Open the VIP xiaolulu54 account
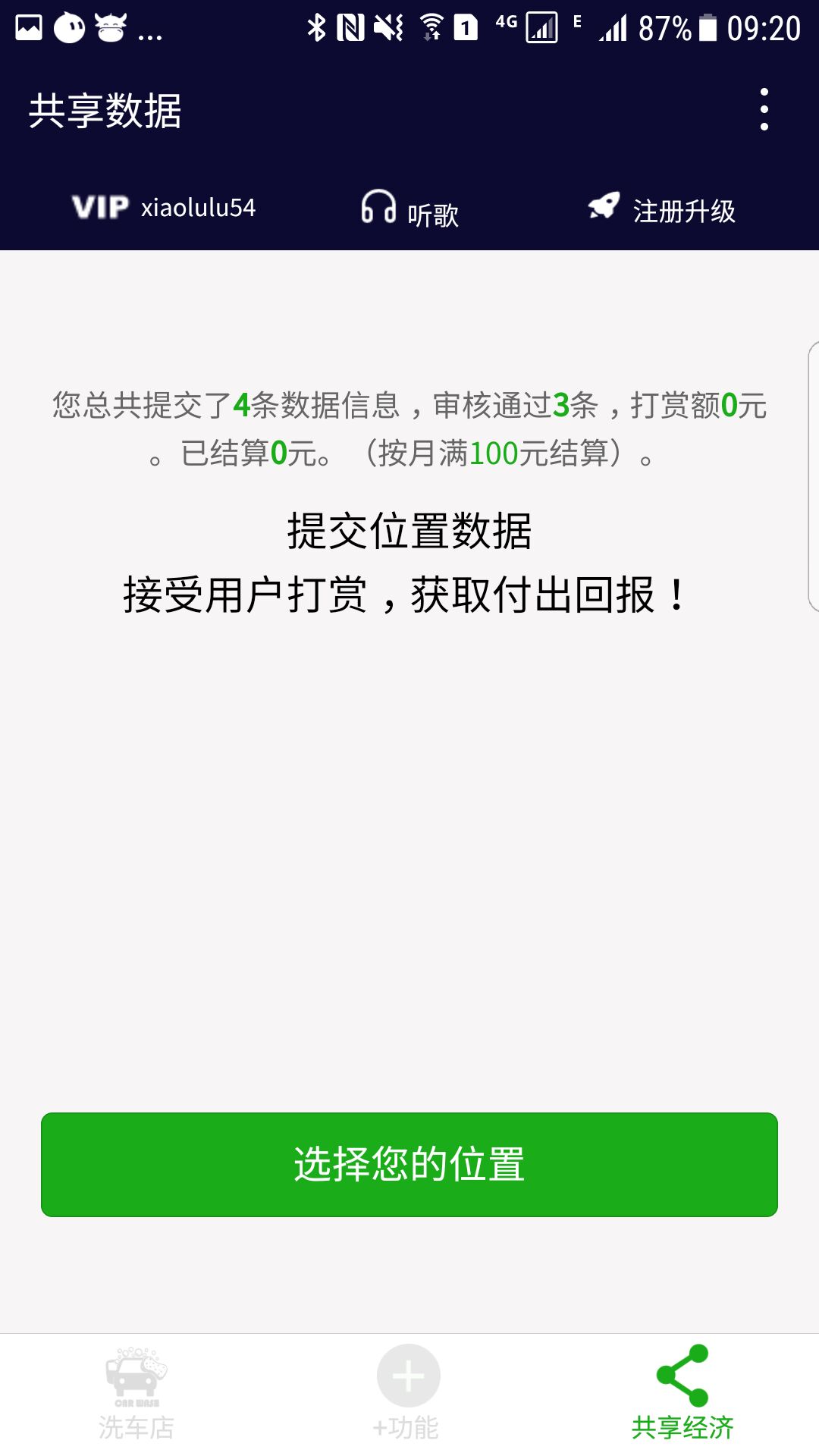The image size is (819, 1456). [164, 207]
